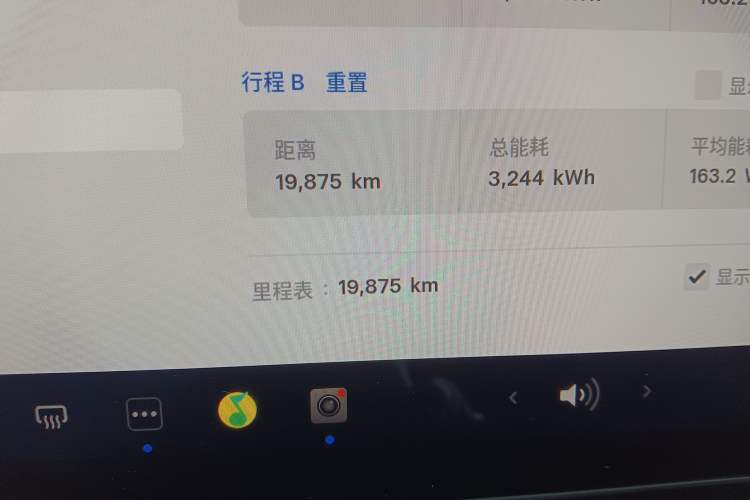
Task: Tap the speaker volume icon
Action: click(x=578, y=396)
